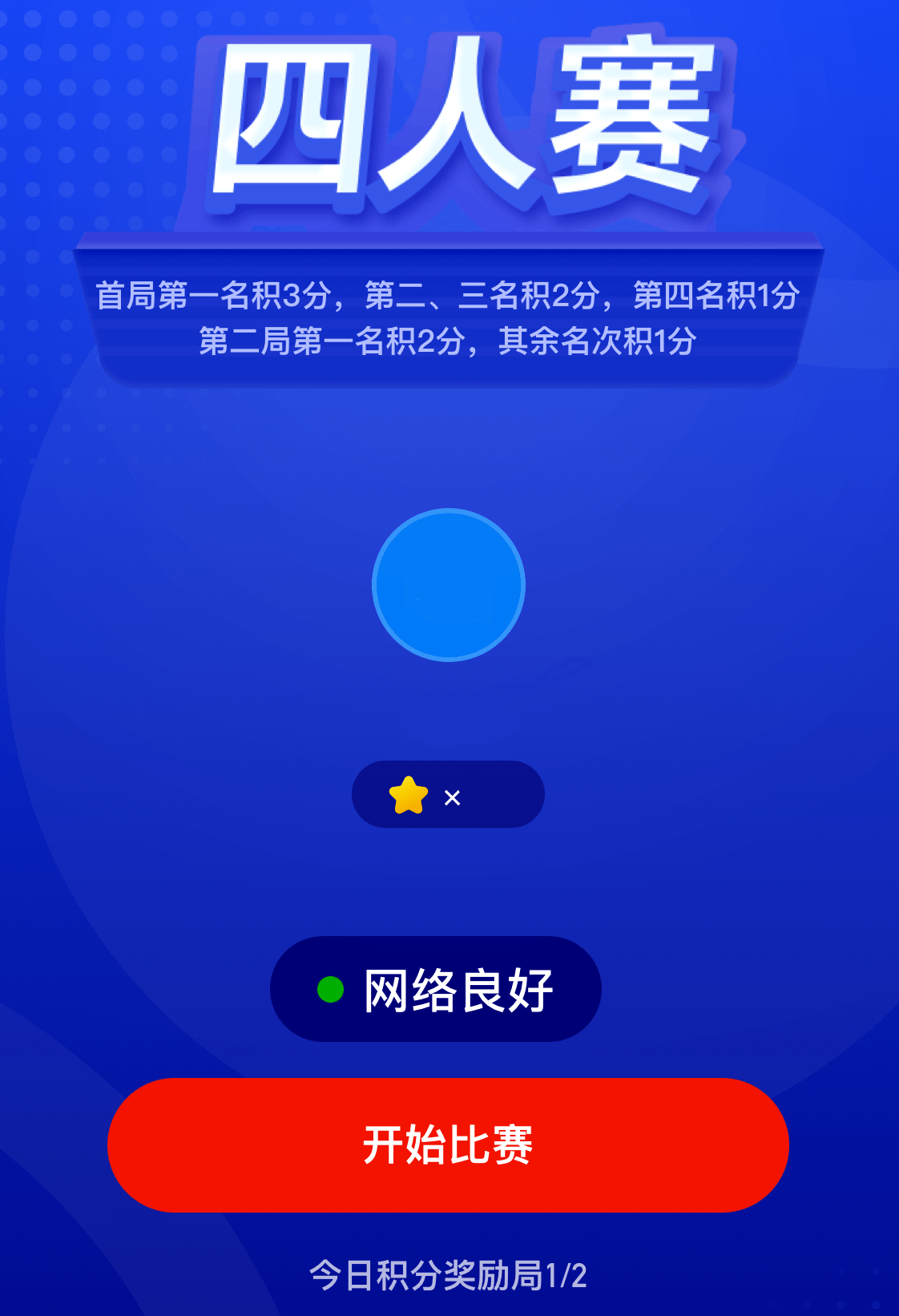Image resolution: width=899 pixels, height=1316 pixels.
Task: Select the first-round scoring rule line
Action: click(449, 294)
